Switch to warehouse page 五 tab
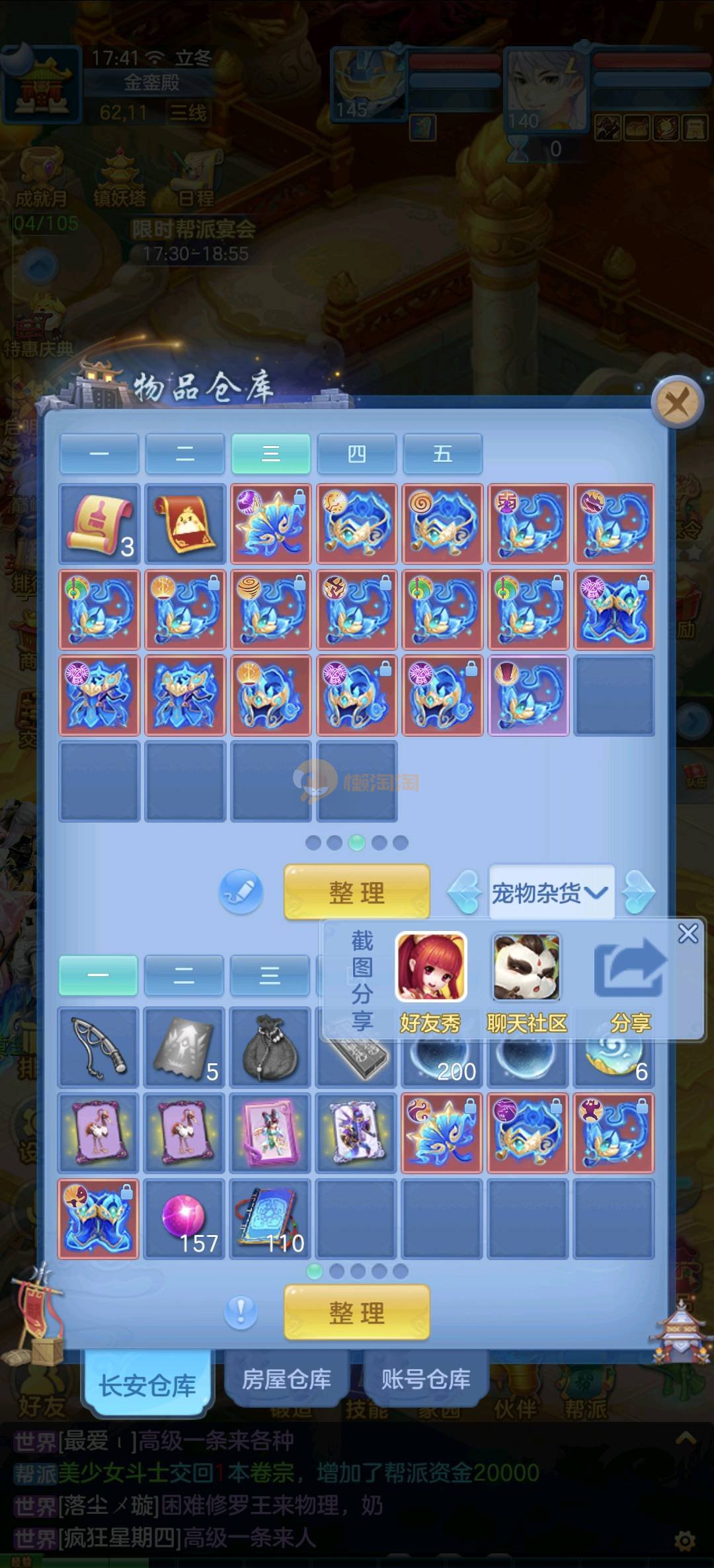 (x=442, y=454)
